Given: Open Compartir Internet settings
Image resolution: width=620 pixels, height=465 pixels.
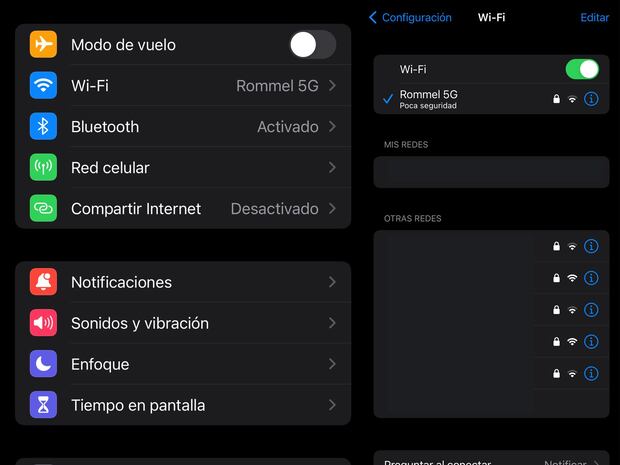Looking at the screenshot, I should pyautogui.click(x=184, y=209).
